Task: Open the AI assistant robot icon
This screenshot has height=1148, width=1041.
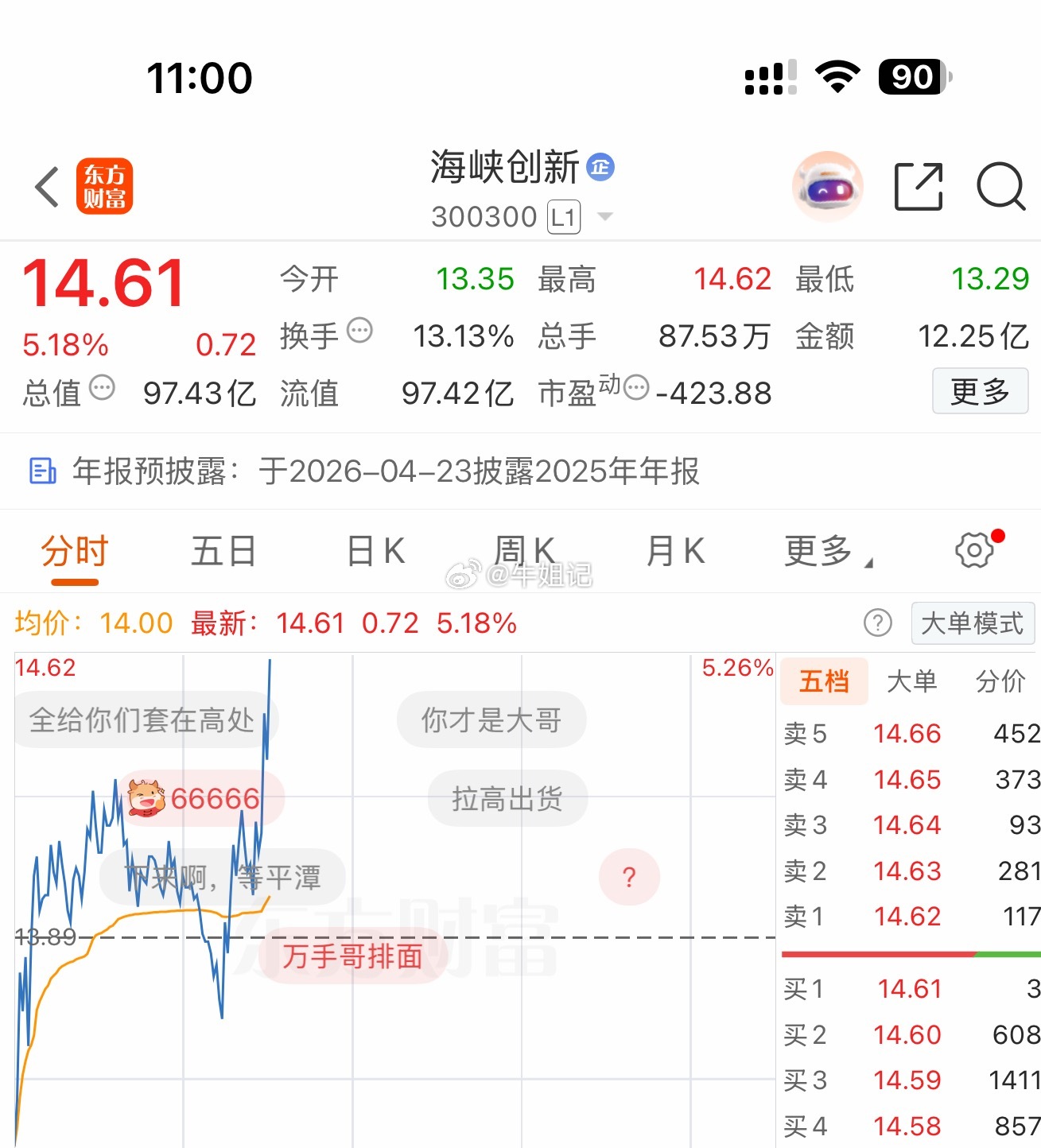Action: pos(827,187)
